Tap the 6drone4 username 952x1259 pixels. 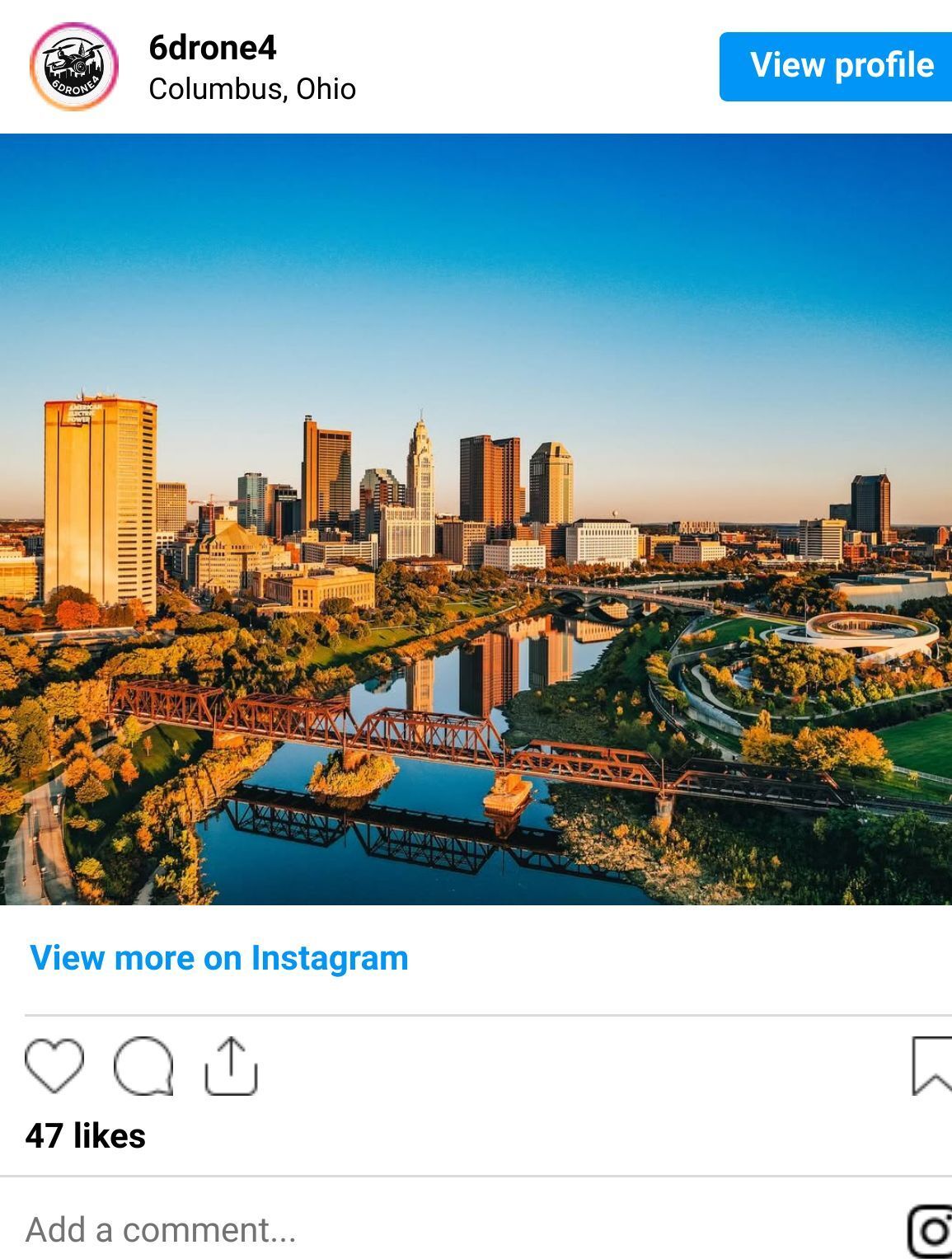click(212, 48)
